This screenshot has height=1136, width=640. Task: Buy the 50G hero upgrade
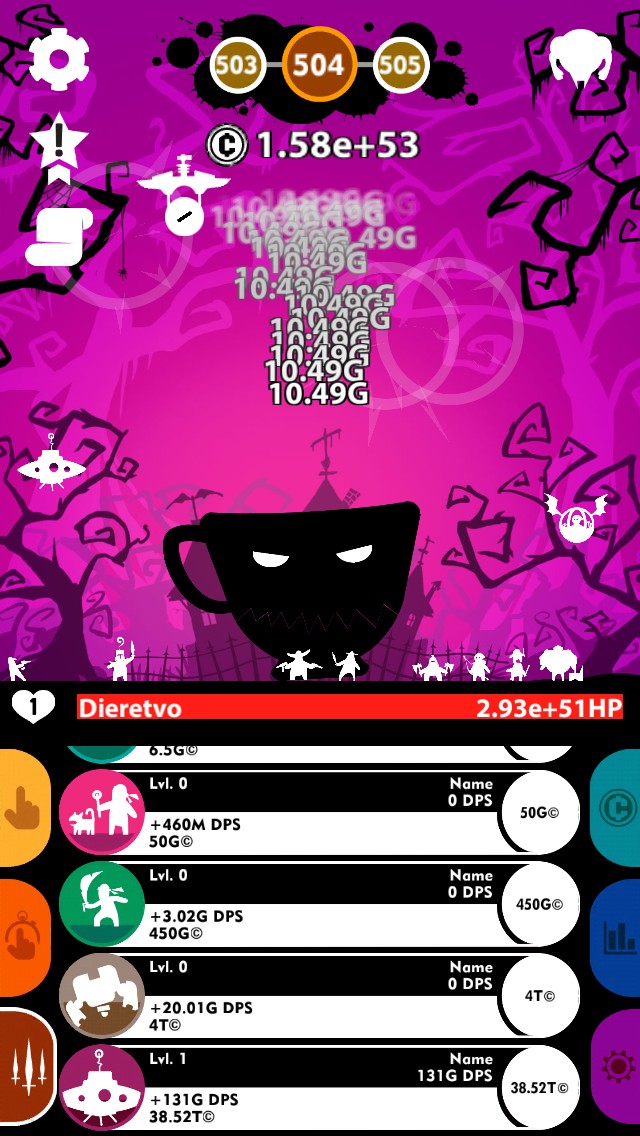[541, 812]
